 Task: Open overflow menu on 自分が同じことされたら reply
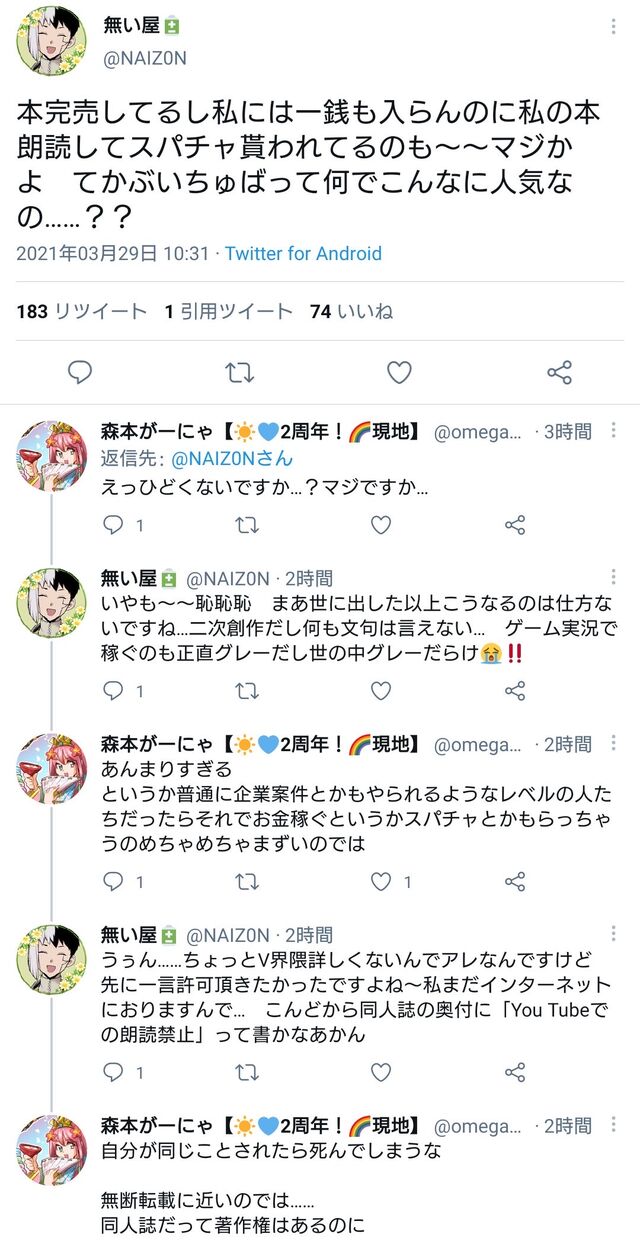pos(613,1125)
